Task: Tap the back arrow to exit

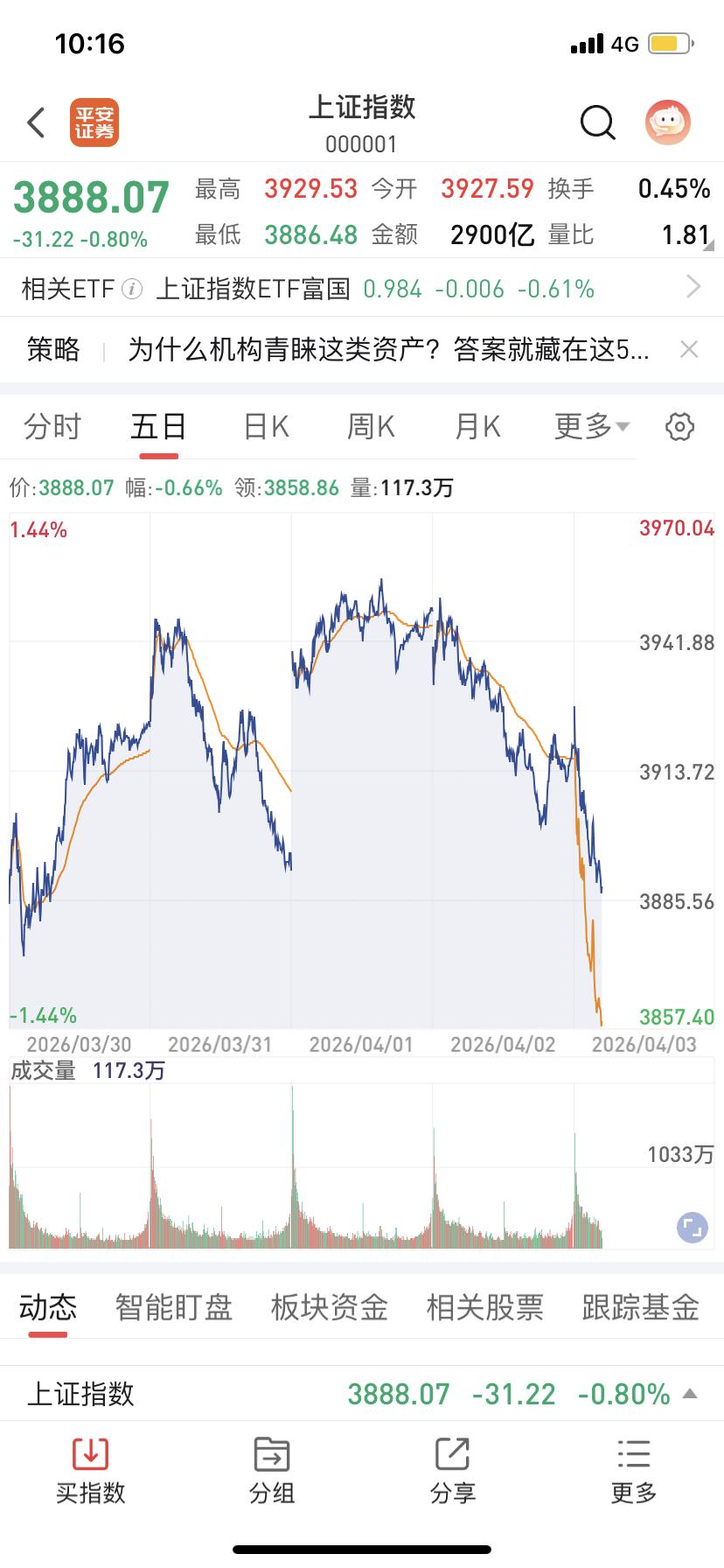Action: click(x=35, y=122)
